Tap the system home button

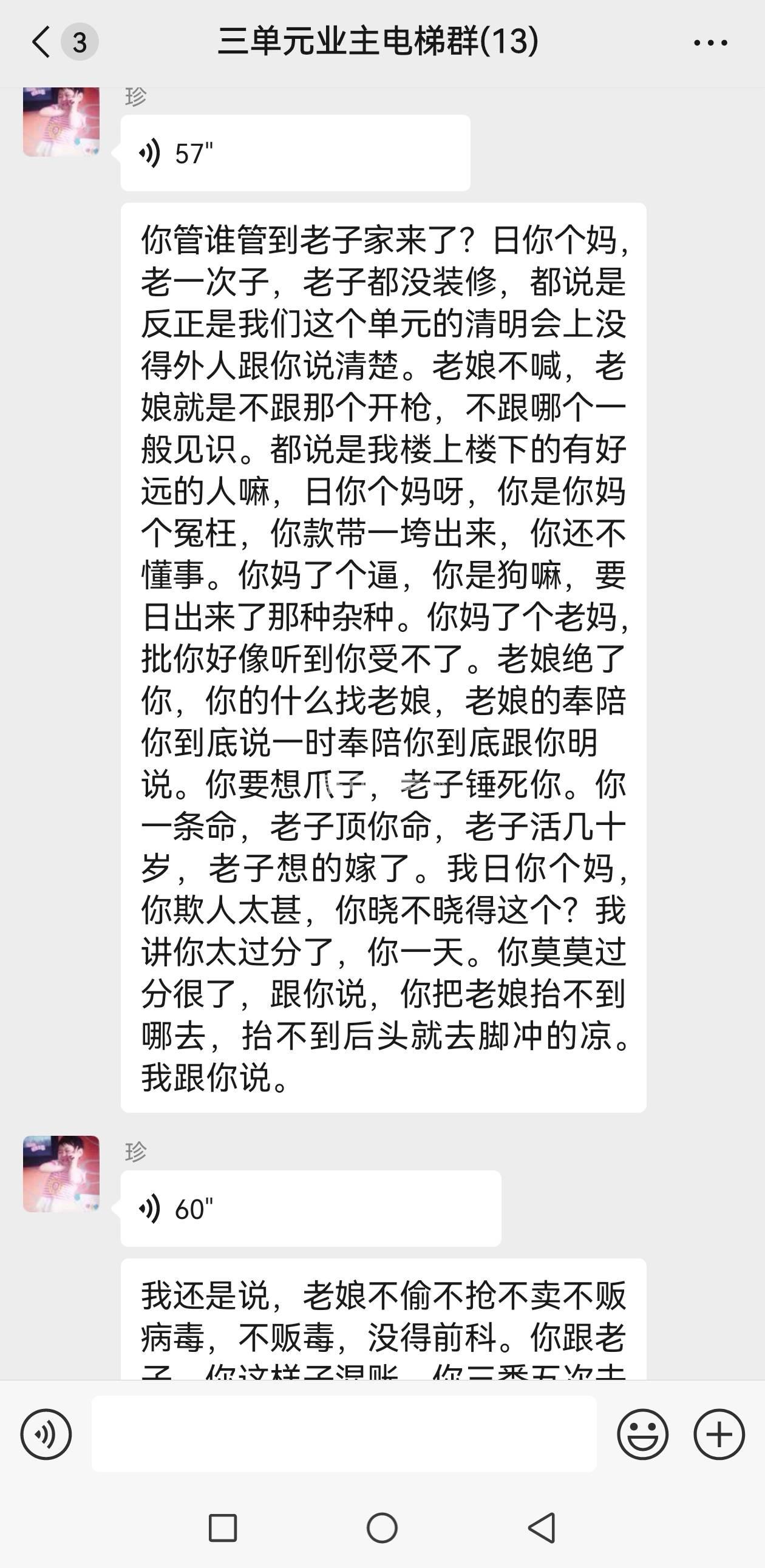(382, 1528)
